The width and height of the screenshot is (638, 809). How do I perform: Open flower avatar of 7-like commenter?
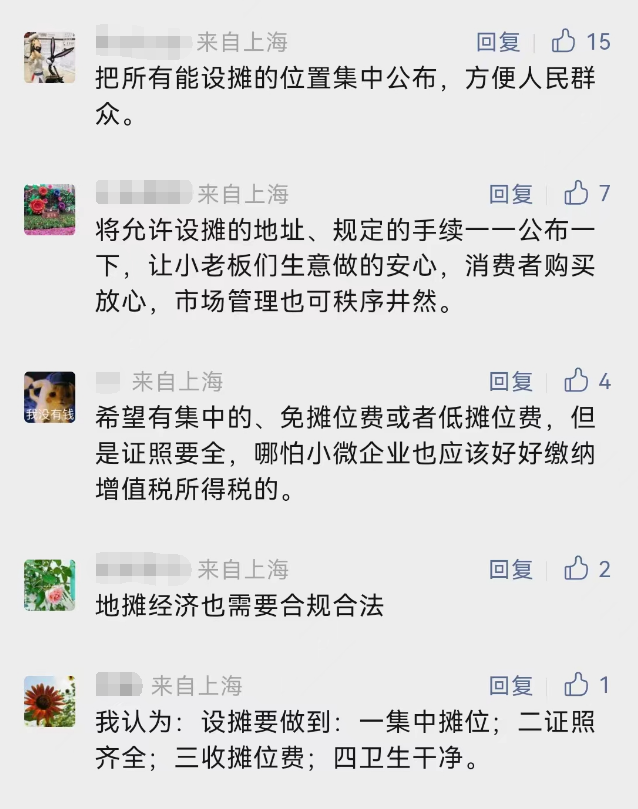click(x=49, y=210)
